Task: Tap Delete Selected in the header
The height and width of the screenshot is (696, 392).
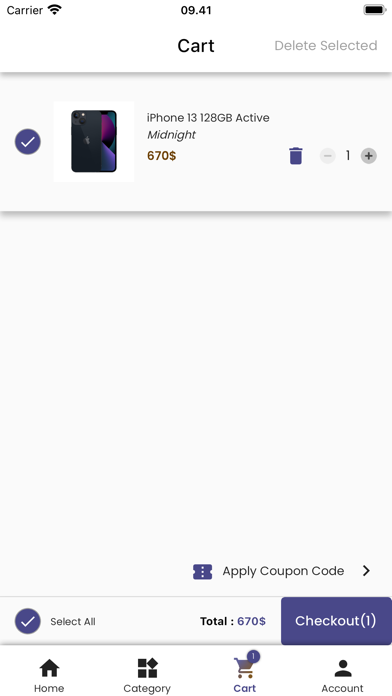Action: 326,46
